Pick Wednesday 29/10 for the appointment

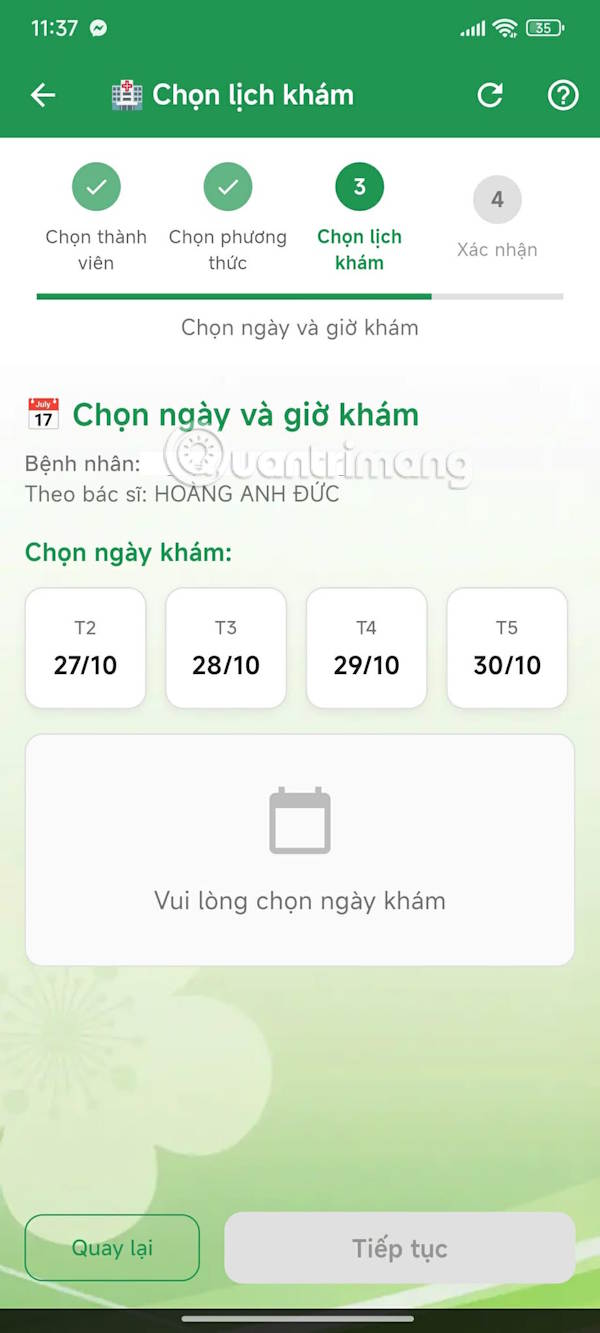click(x=366, y=648)
